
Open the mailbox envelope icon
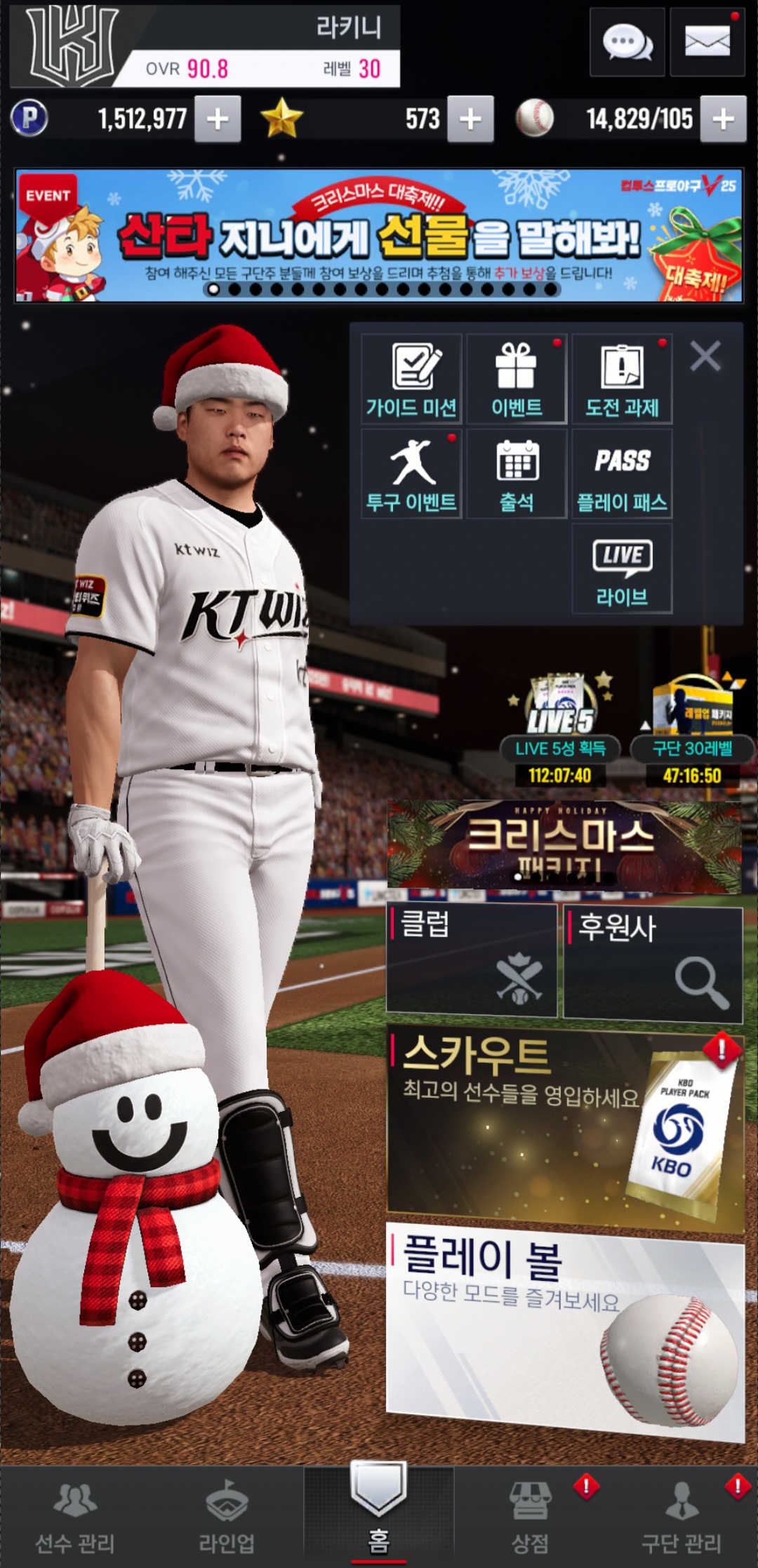707,42
